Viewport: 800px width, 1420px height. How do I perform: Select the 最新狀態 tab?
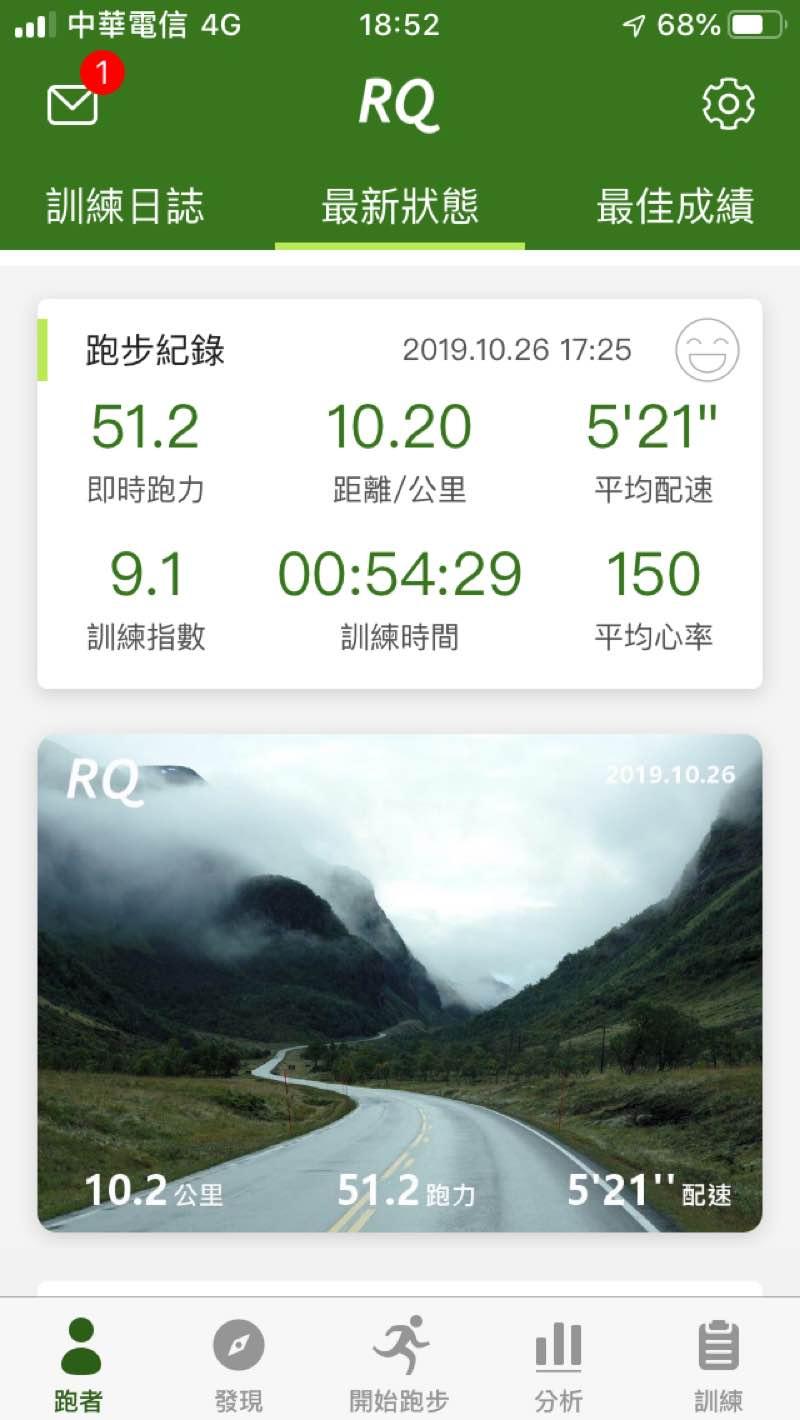coord(400,207)
